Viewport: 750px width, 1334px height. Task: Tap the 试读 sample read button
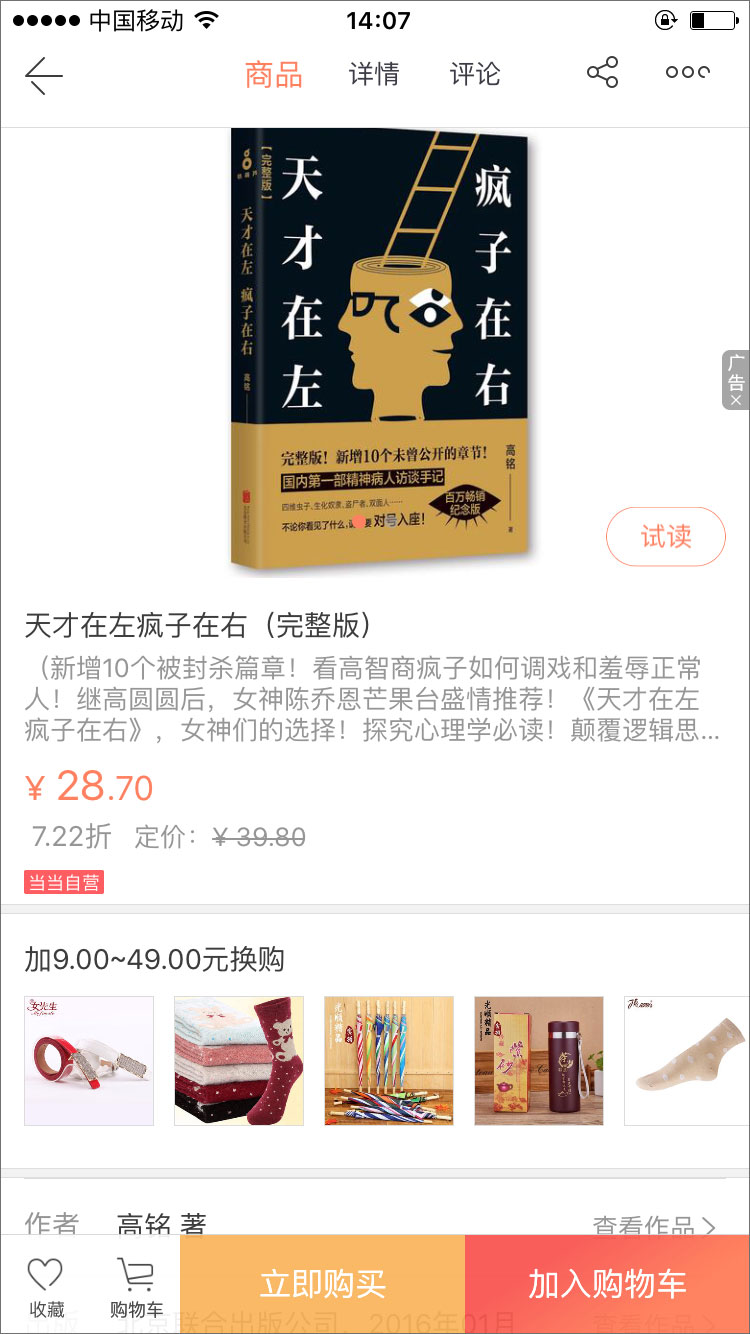pos(665,537)
